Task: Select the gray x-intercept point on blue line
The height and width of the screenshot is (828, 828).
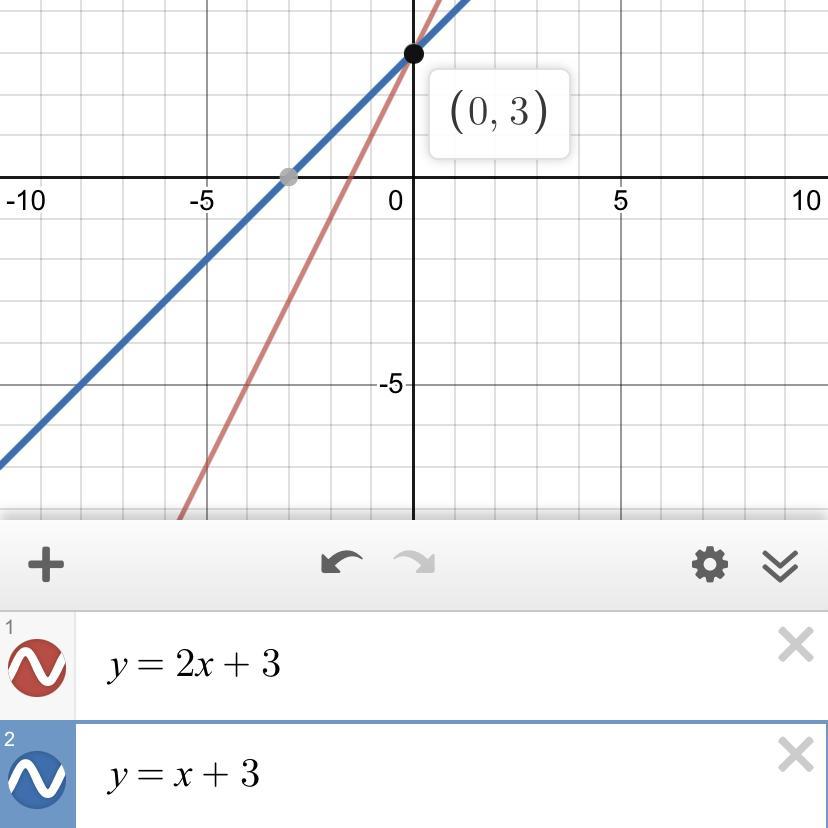Action: [288, 177]
